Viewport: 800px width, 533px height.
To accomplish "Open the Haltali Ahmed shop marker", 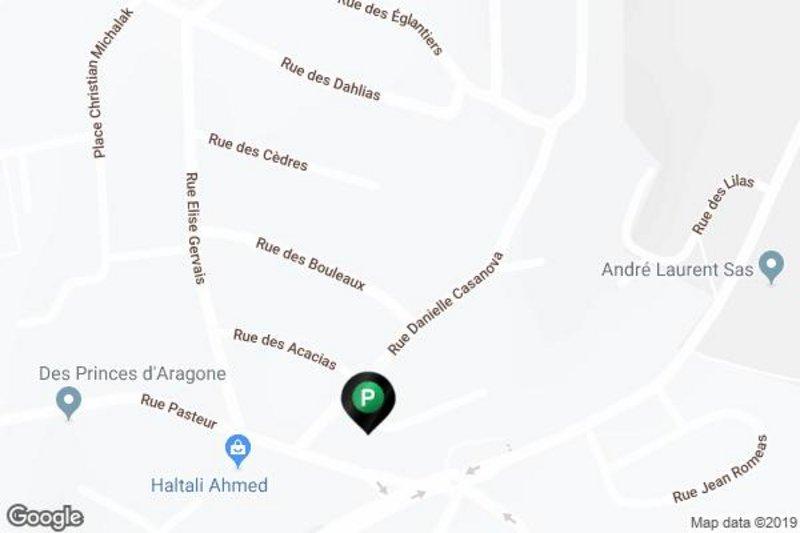I will click(237, 451).
